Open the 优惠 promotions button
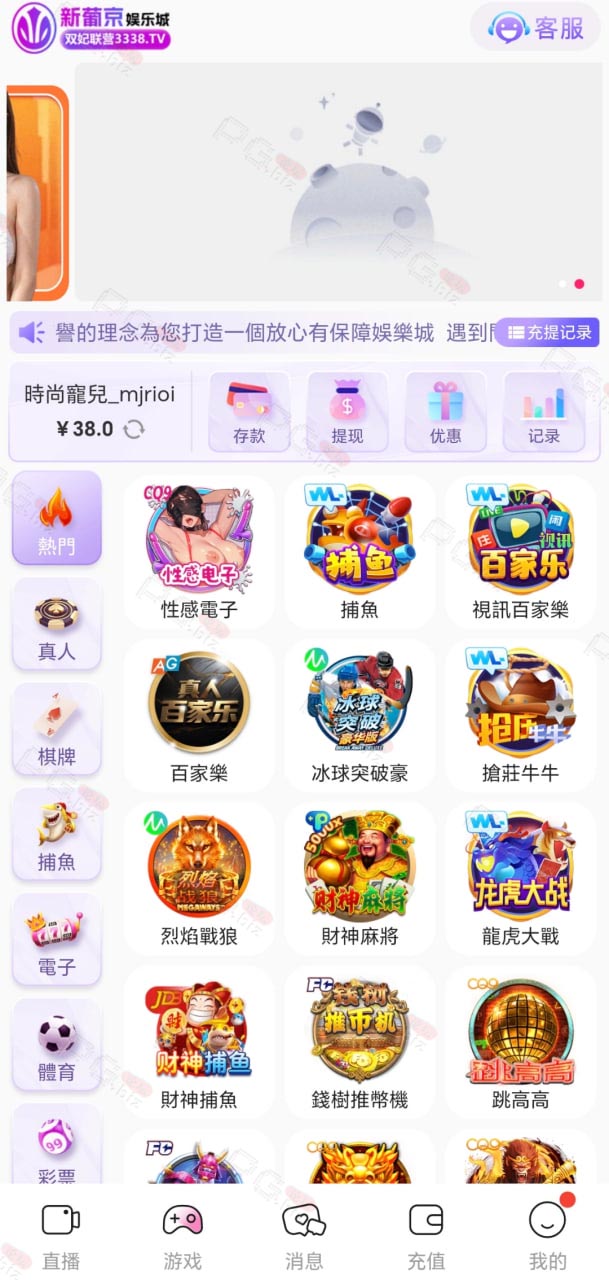The height and width of the screenshot is (1280, 609). coord(445,412)
